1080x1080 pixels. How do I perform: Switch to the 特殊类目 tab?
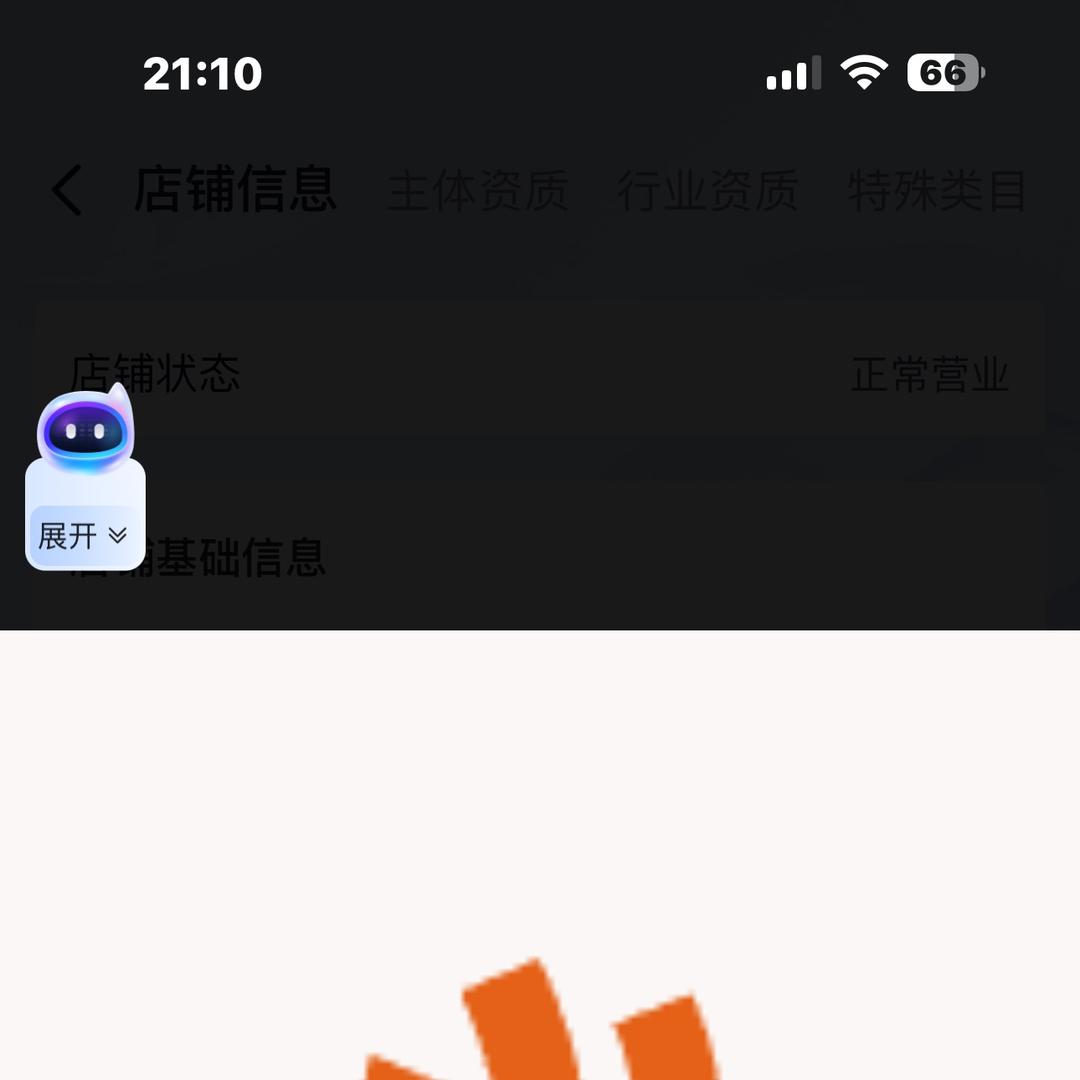pyautogui.click(x=937, y=191)
